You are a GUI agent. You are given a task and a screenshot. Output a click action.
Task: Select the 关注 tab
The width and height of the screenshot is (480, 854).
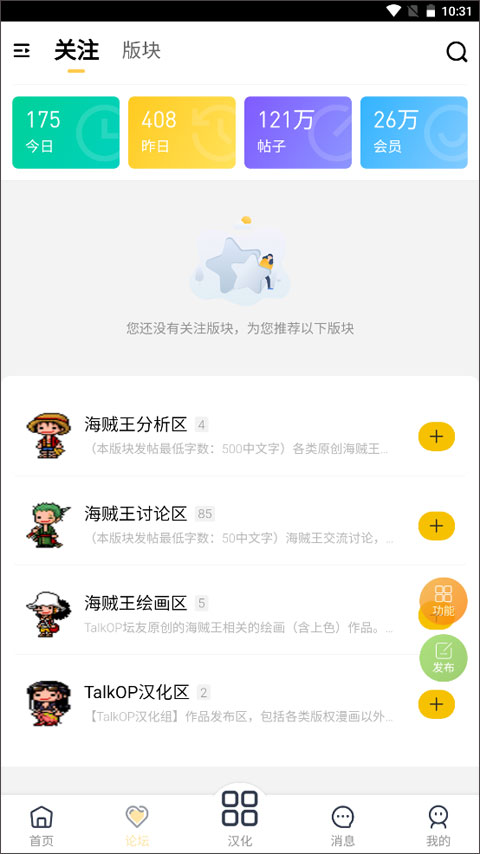pyautogui.click(x=76, y=51)
